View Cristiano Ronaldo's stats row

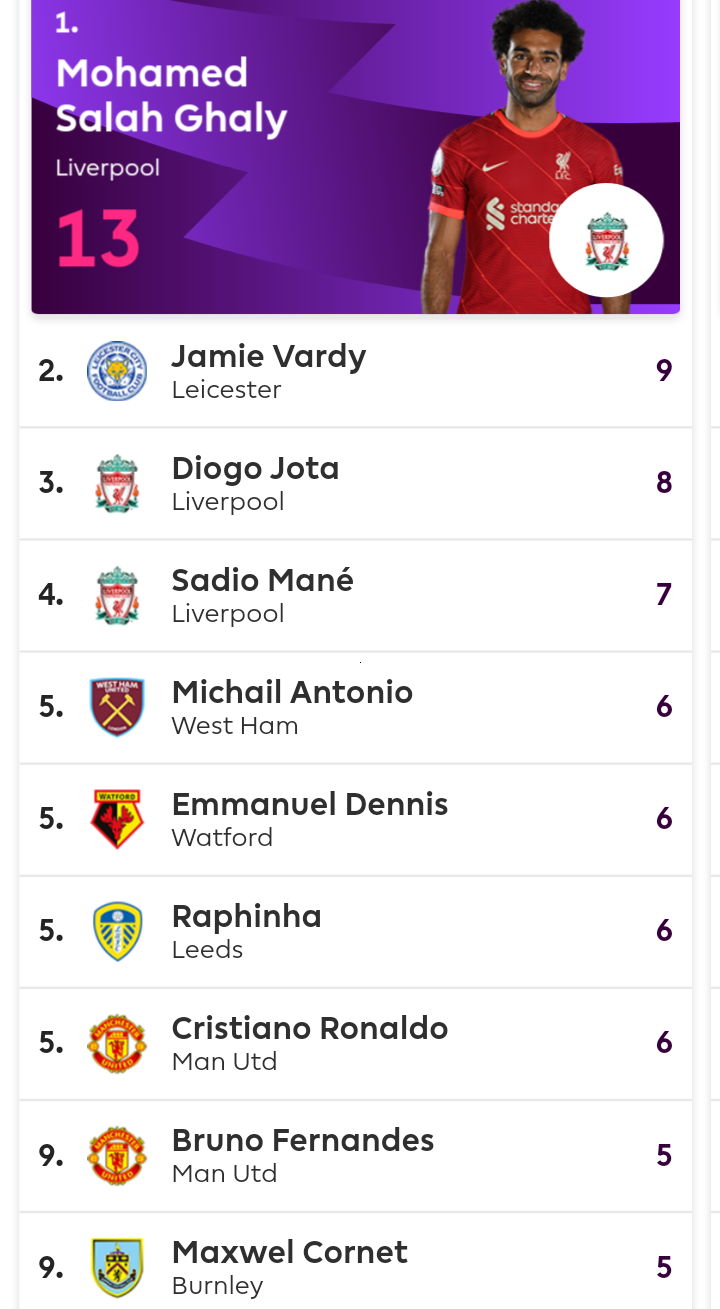click(355, 1043)
